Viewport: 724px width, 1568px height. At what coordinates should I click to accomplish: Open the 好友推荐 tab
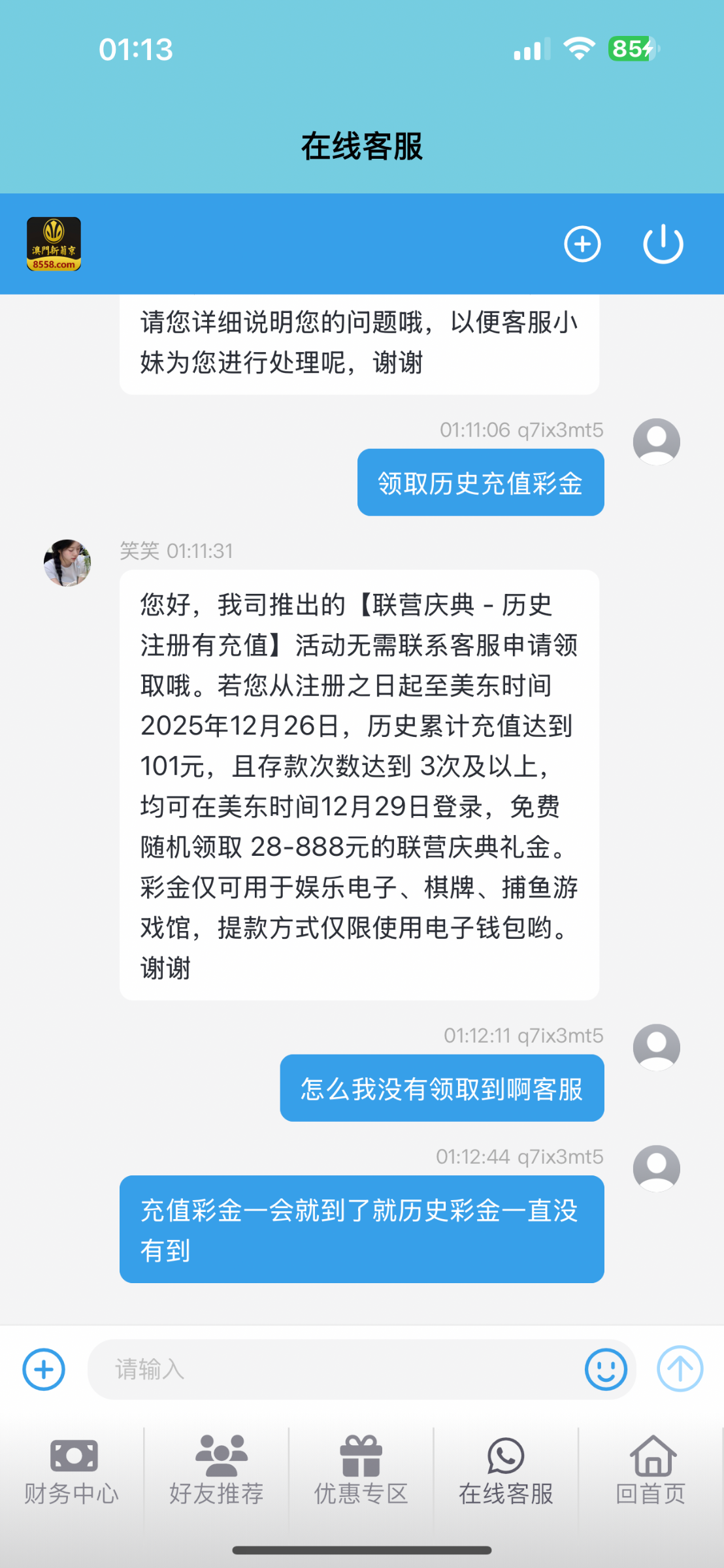click(x=216, y=1470)
